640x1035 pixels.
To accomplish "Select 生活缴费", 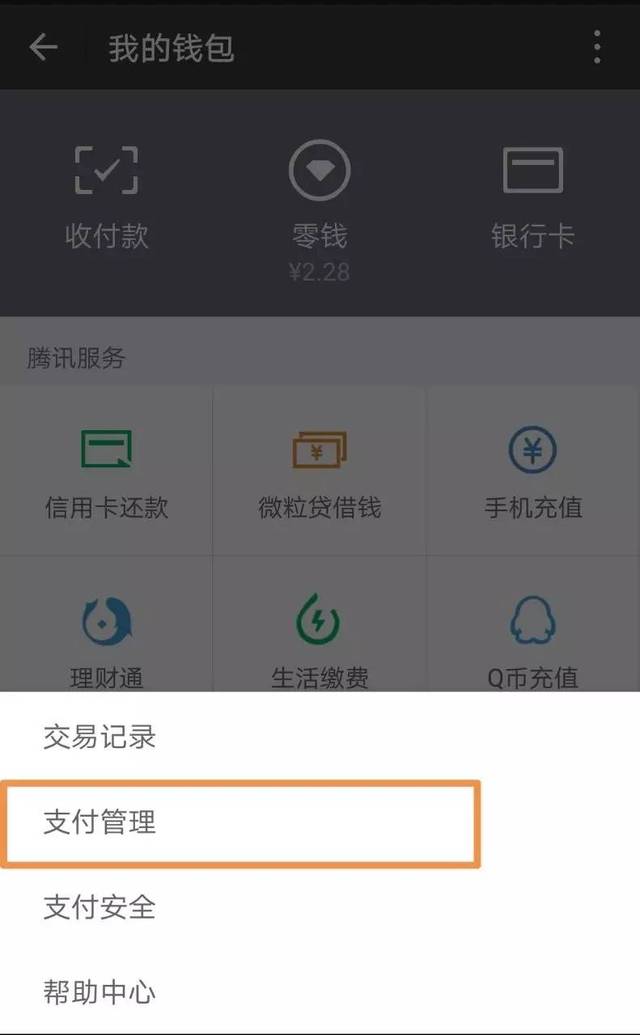I will (x=319, y=640).
